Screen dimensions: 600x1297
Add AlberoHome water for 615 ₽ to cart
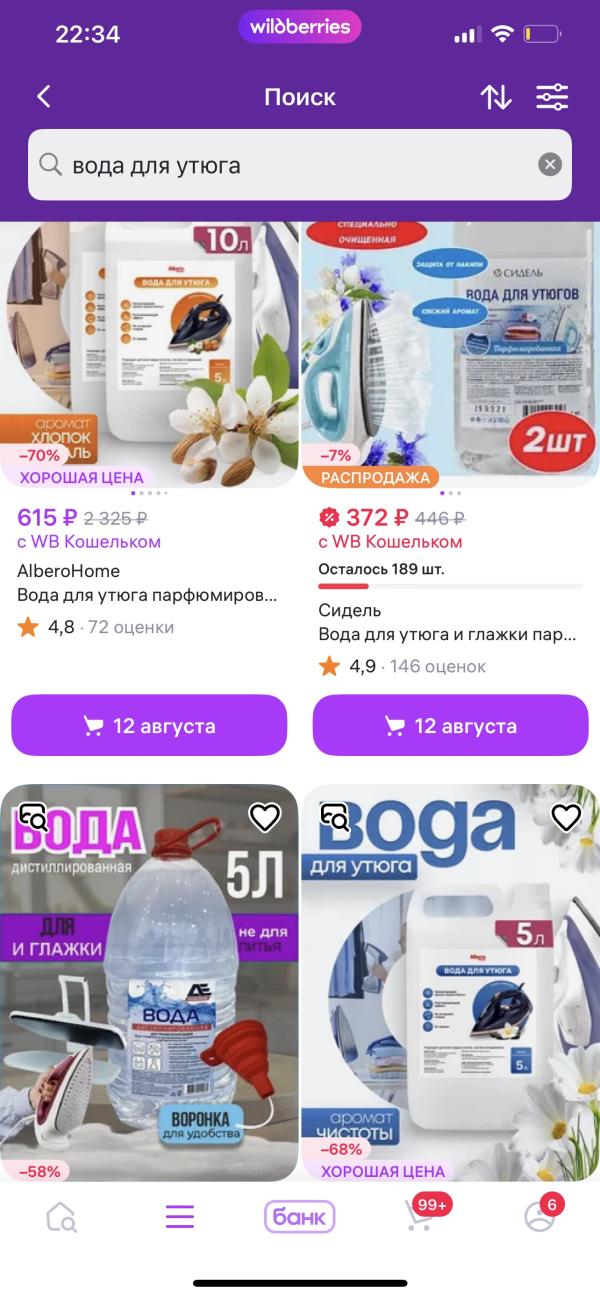[x=149, y=725]
